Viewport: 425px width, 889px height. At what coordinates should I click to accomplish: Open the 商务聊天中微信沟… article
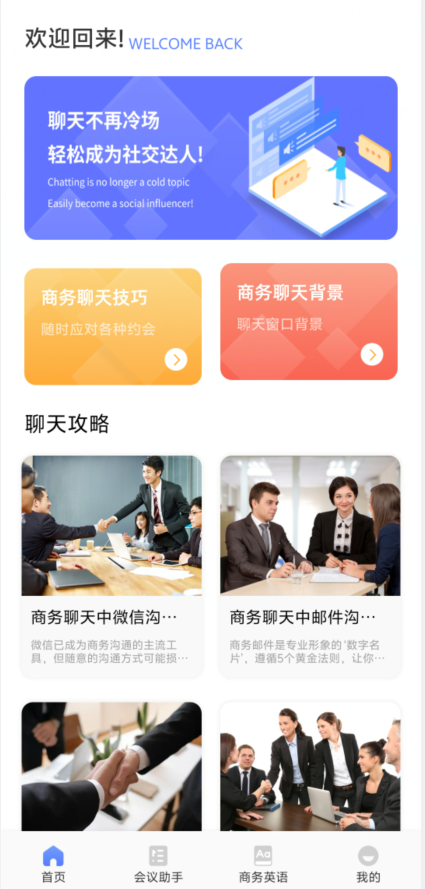pos(112,566)
